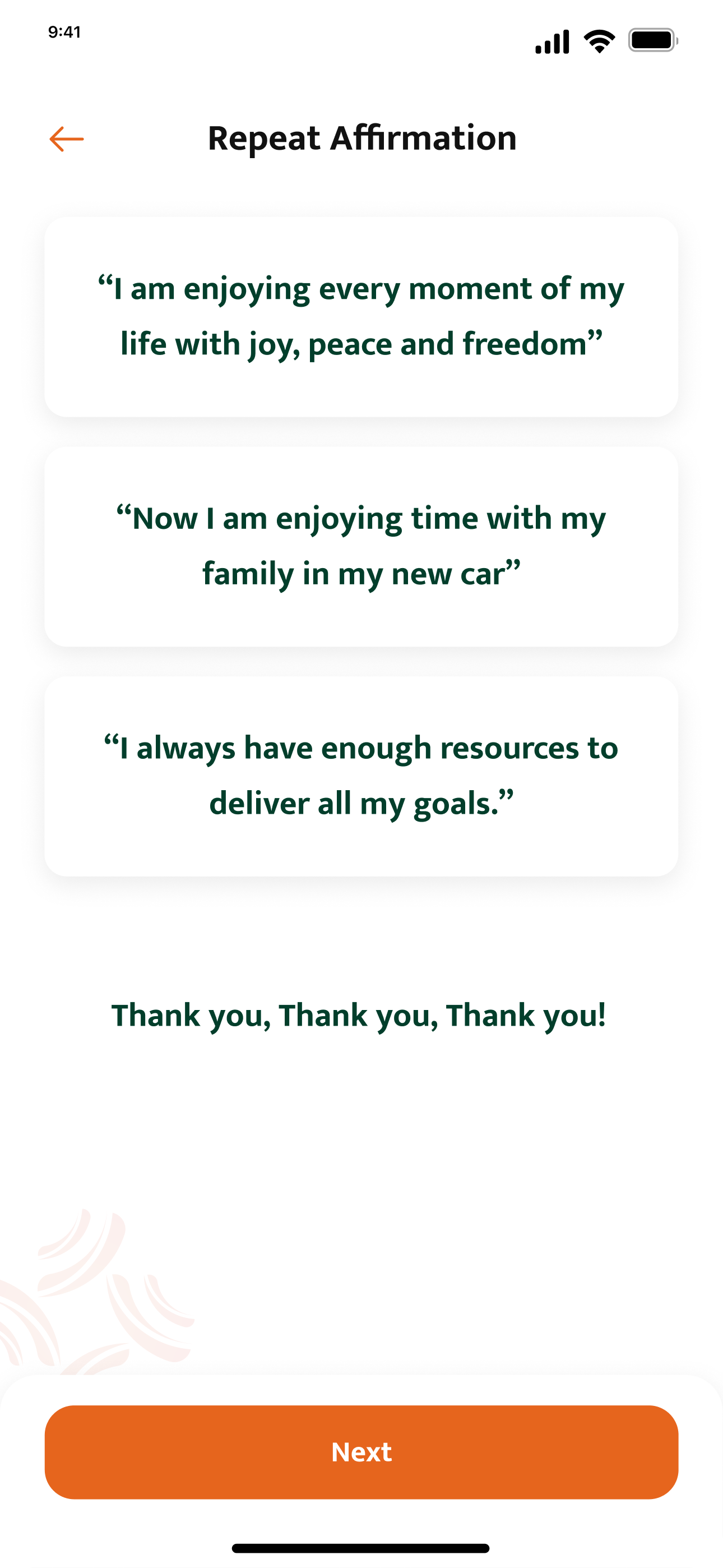Select the joy, peace and freedom affirmation card
723x1568 pixels.
361,316
